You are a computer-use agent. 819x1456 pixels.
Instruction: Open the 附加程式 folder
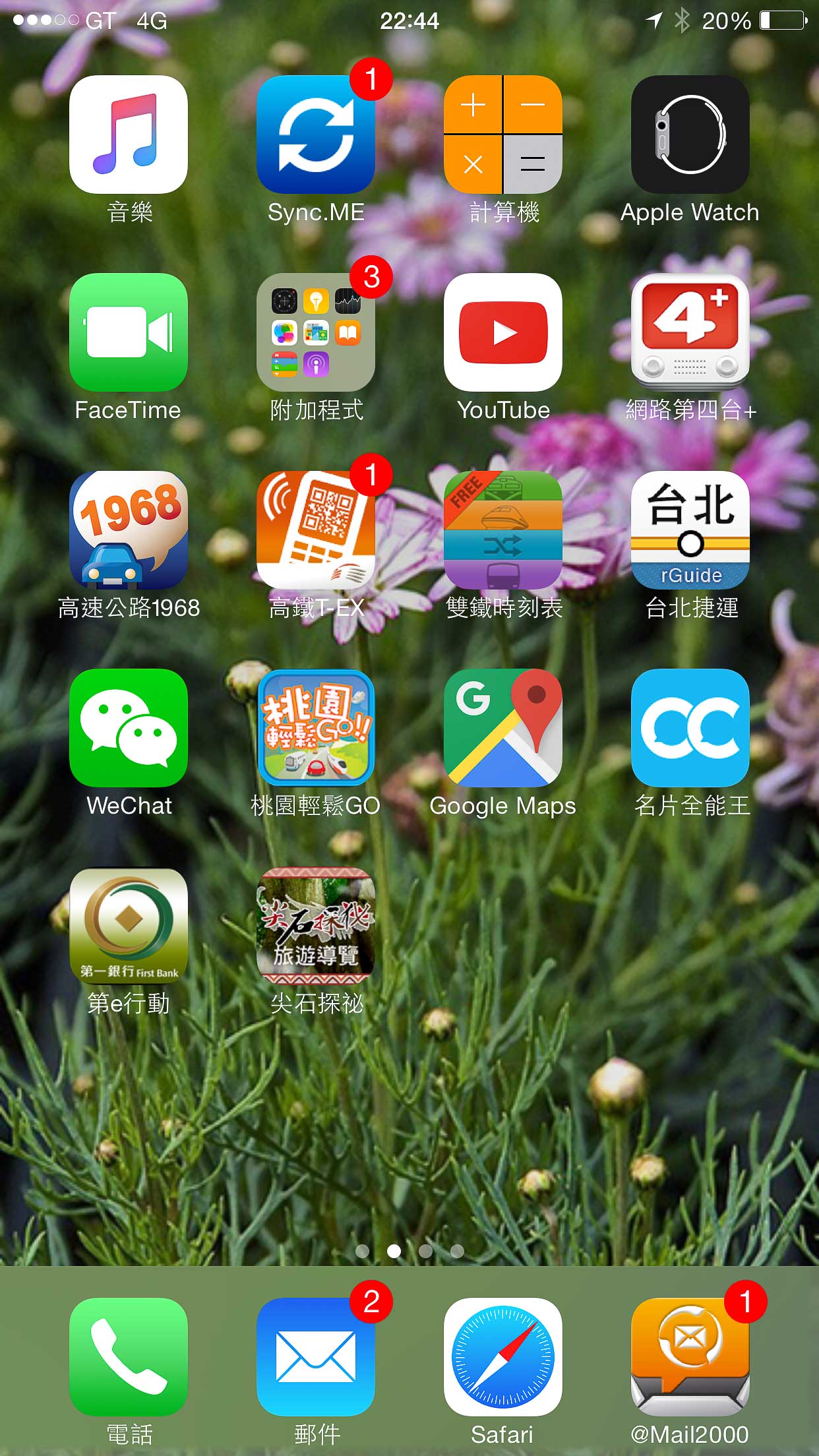click(x=316, y=332)
